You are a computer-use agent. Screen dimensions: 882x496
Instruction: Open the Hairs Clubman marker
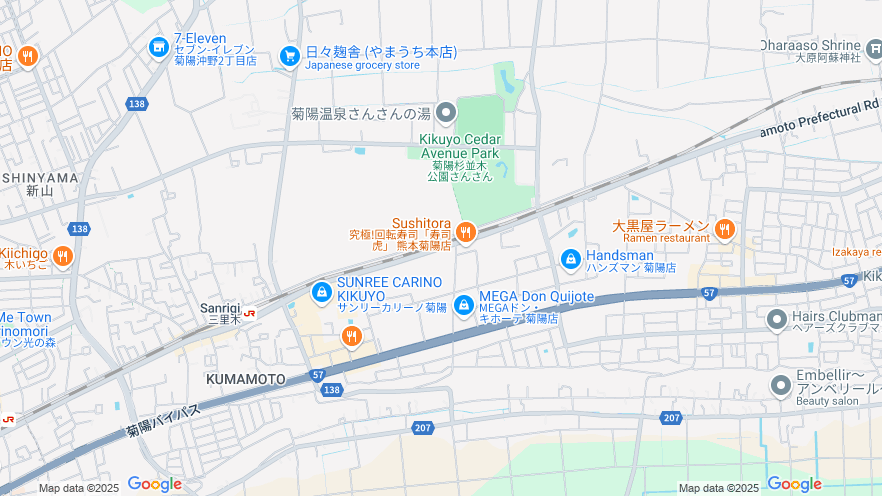point(777,320)
